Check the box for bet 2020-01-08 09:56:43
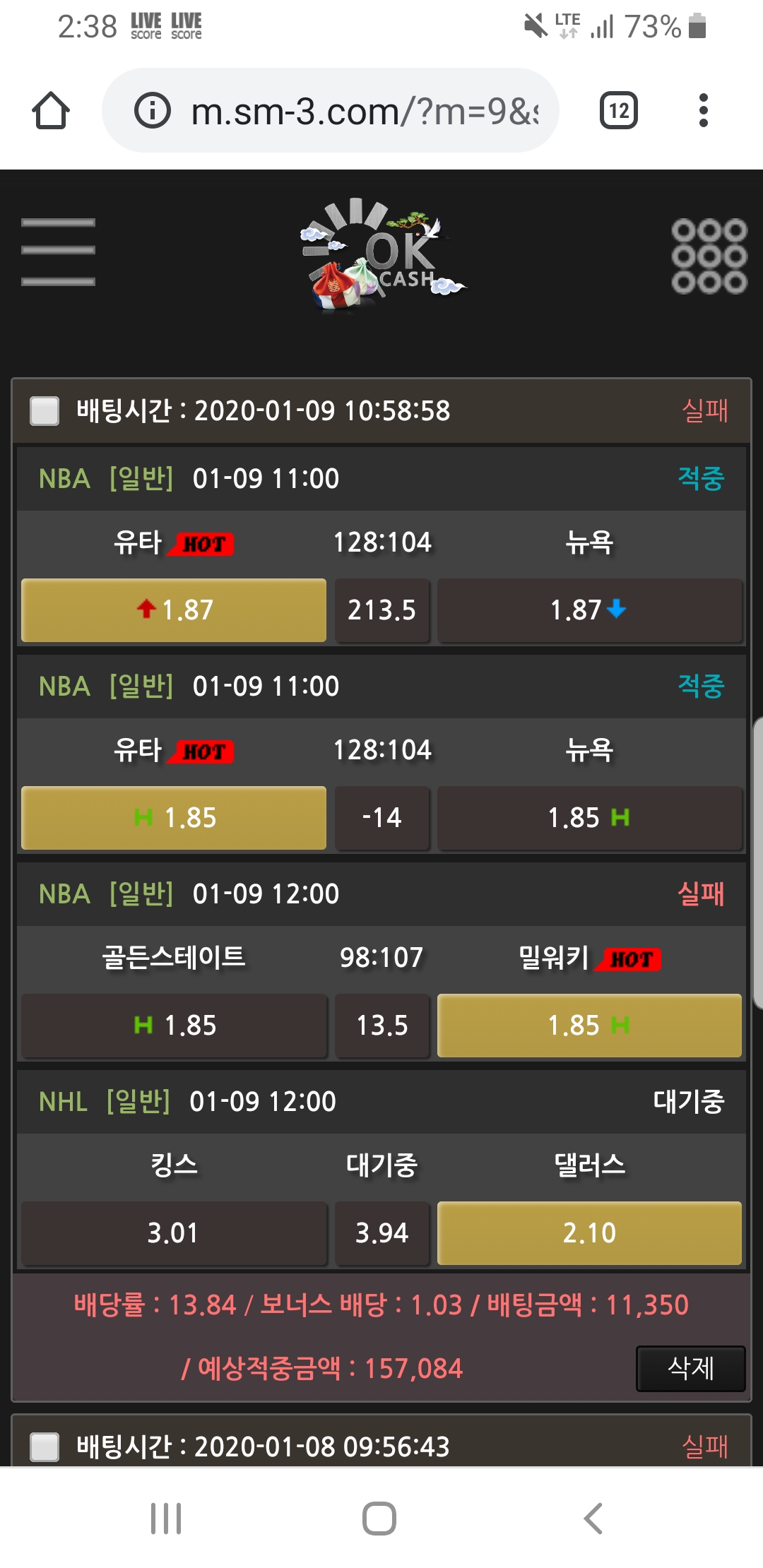Viewport: 763px width, 1568px height. [x=45, y=1447]
